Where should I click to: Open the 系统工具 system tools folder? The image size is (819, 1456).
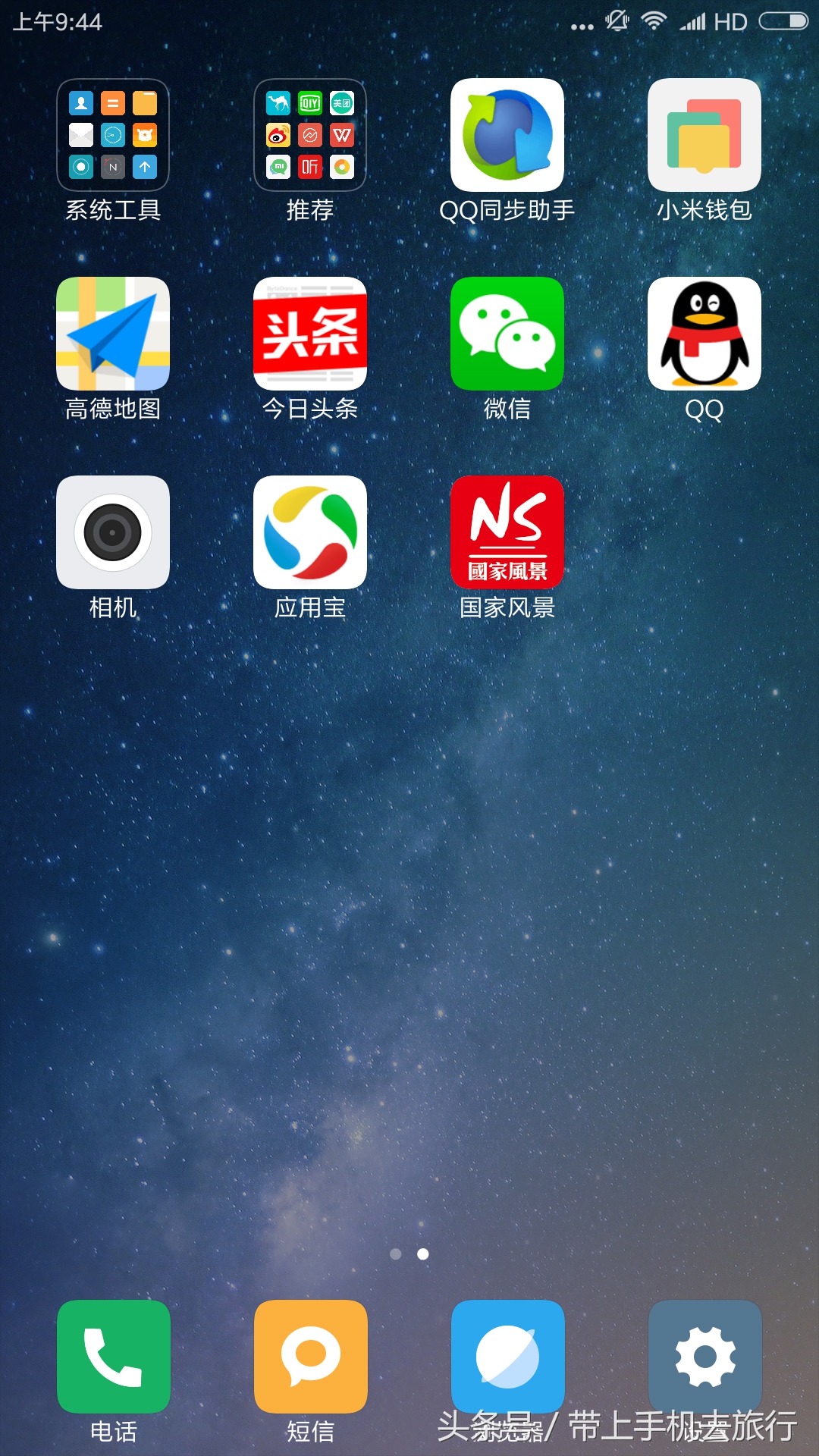112,136
